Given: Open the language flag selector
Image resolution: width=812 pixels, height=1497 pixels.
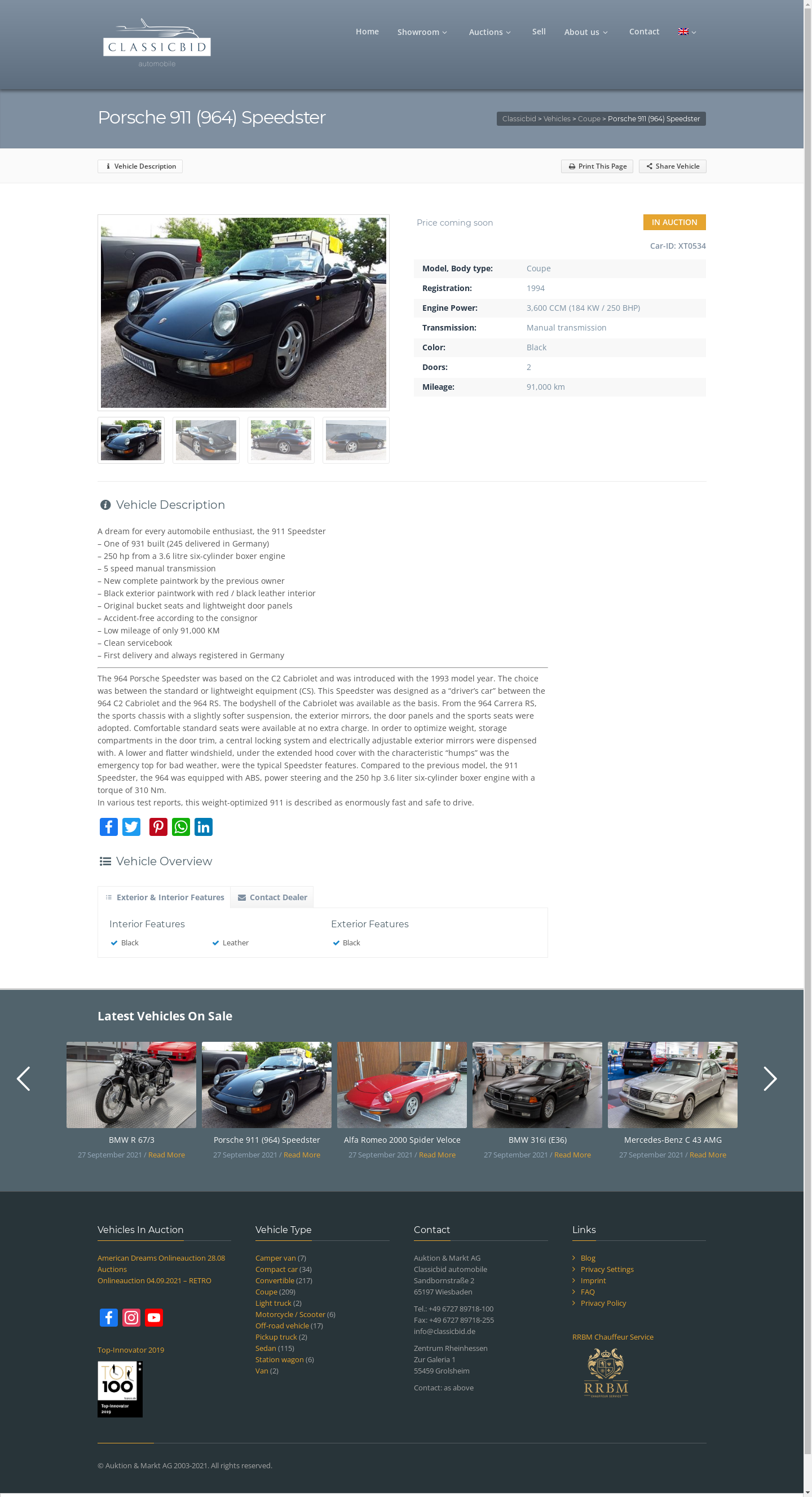Looking at the screenshot, I should click(x=687, y=32).
